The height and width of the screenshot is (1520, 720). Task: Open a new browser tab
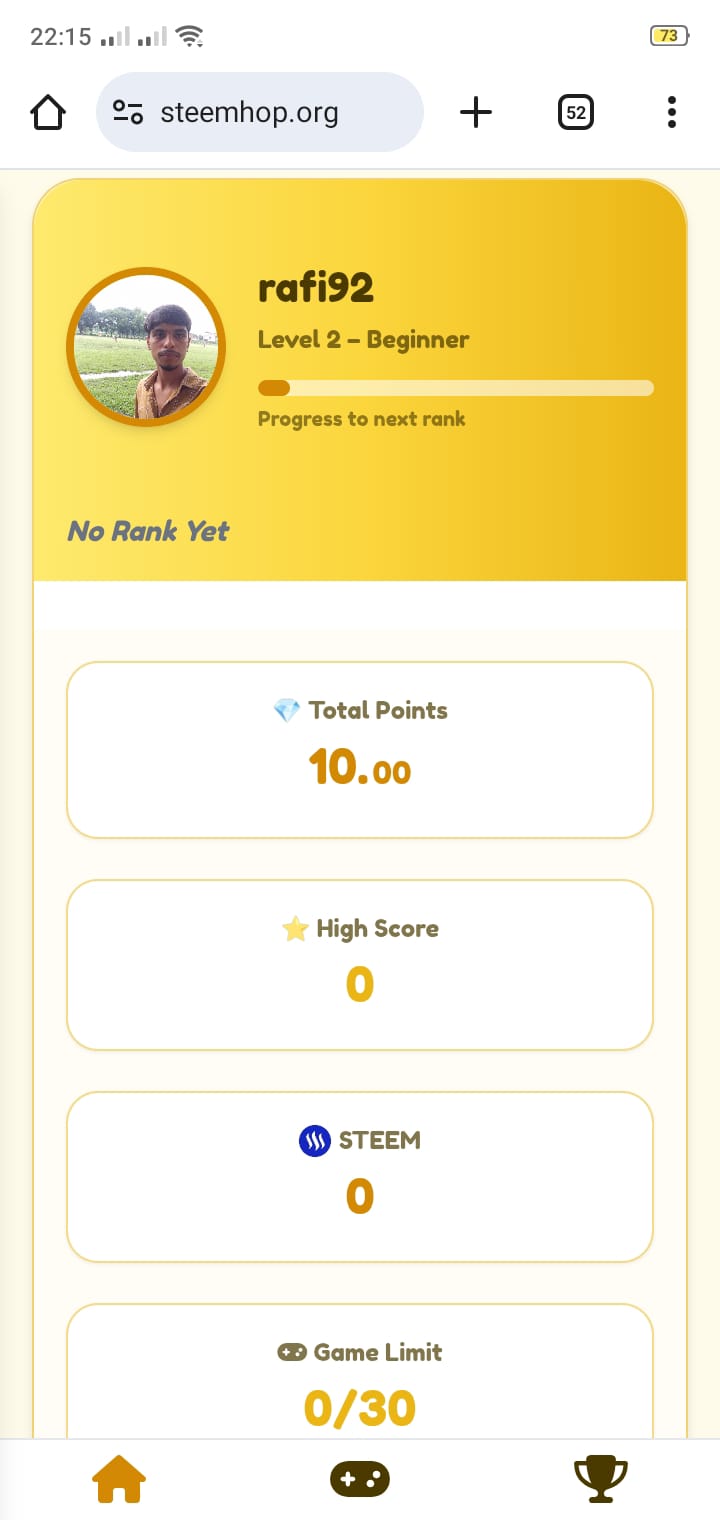(476, 112)
